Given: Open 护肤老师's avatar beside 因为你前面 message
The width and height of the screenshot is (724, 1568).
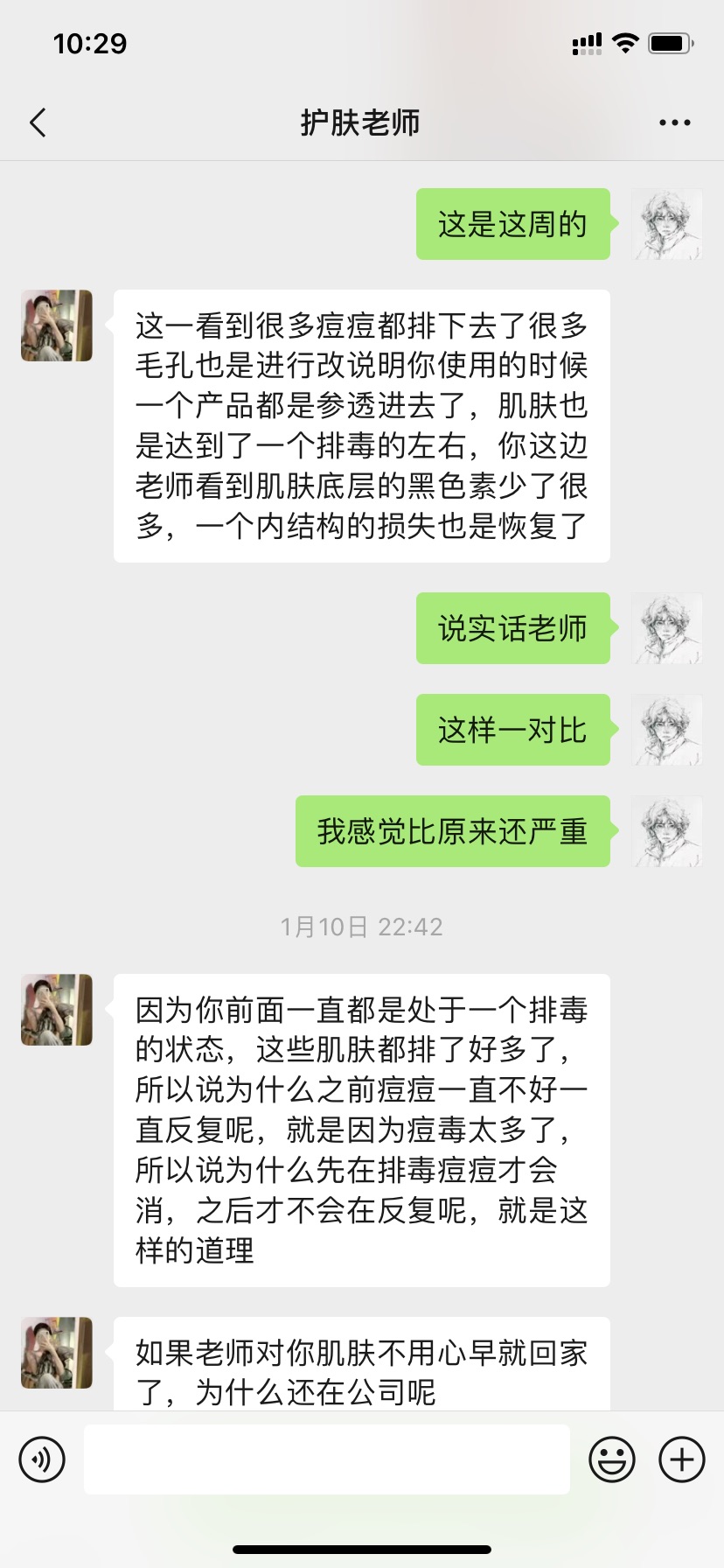Looking at the screenshot, I should (57, 1010).
